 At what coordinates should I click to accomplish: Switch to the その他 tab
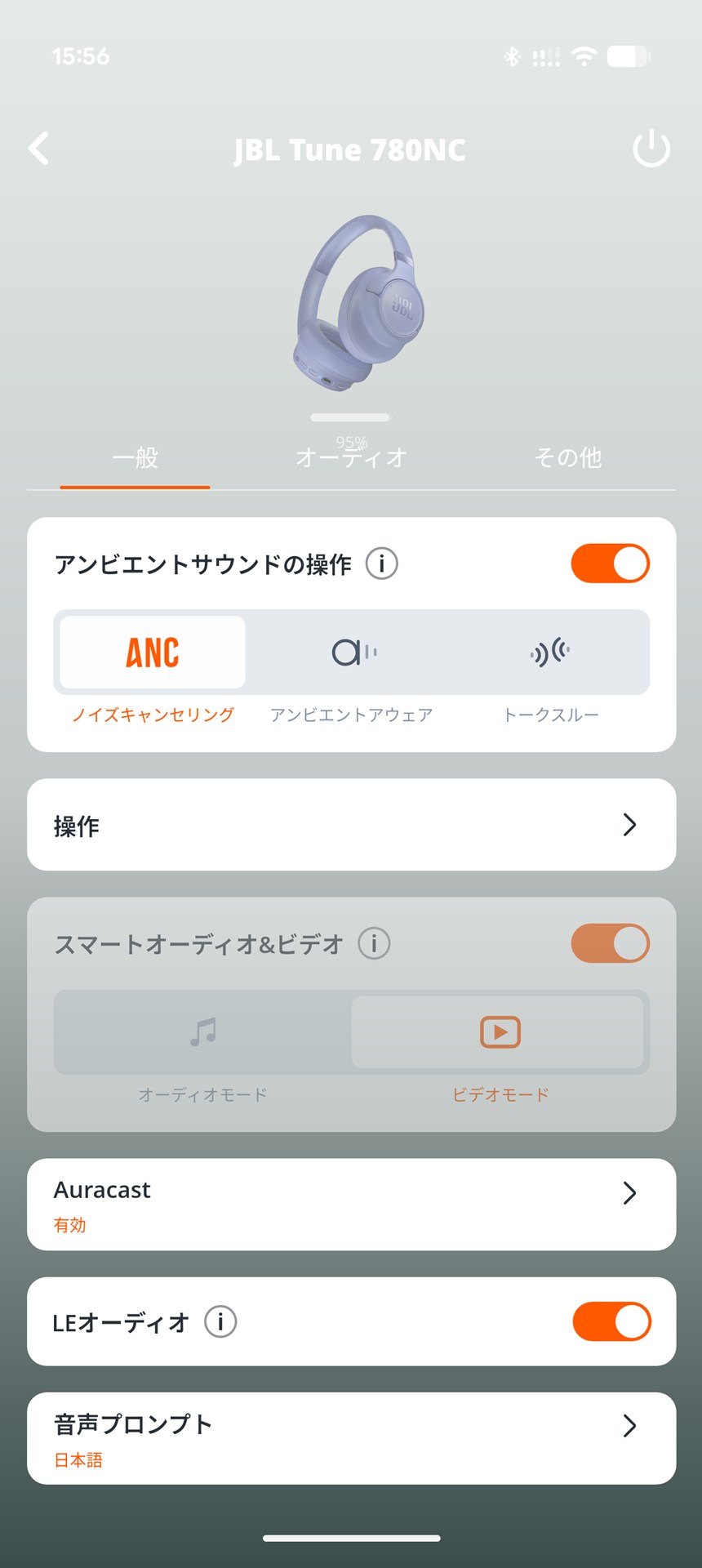tap(566, 458)
